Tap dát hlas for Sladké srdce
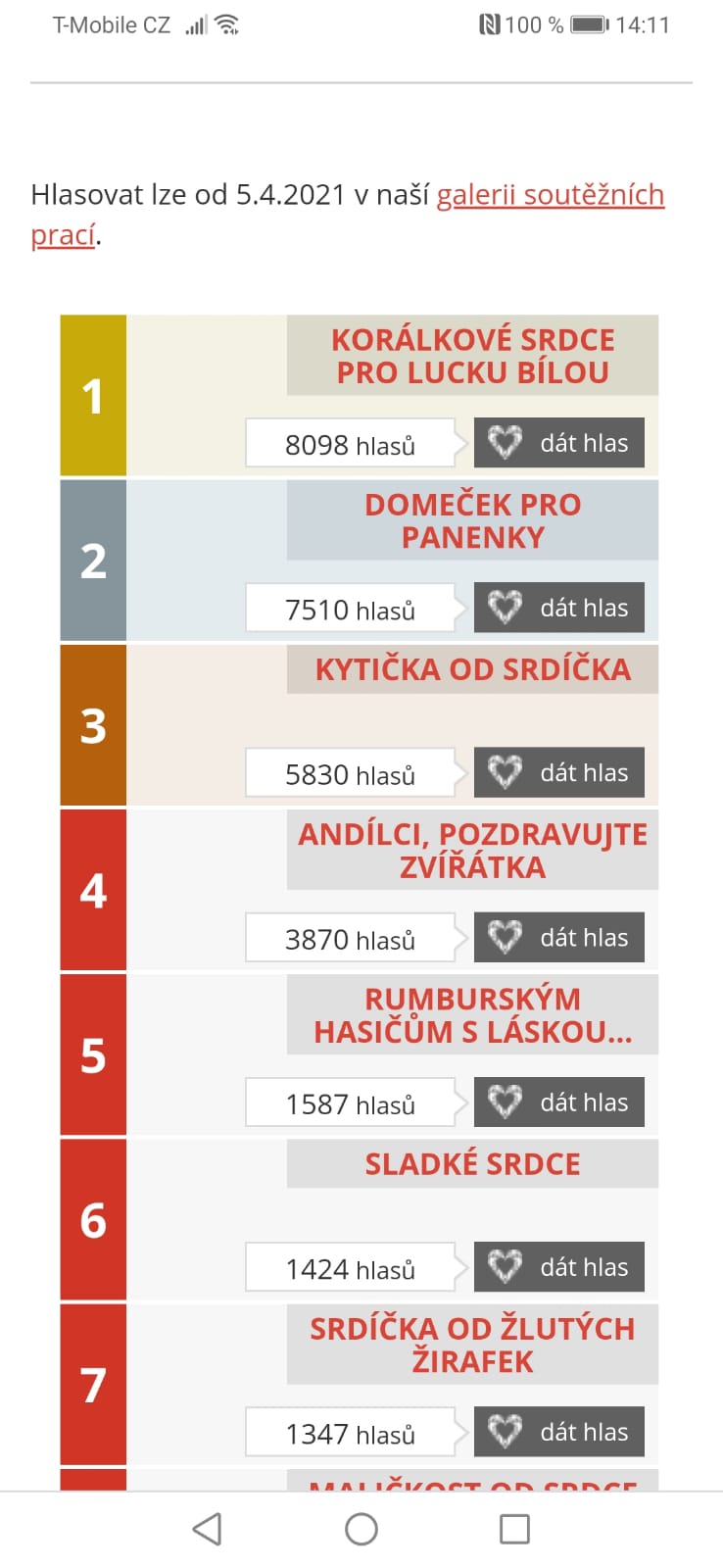This screenshot has width=723, height=1568. click(559, 1266)
